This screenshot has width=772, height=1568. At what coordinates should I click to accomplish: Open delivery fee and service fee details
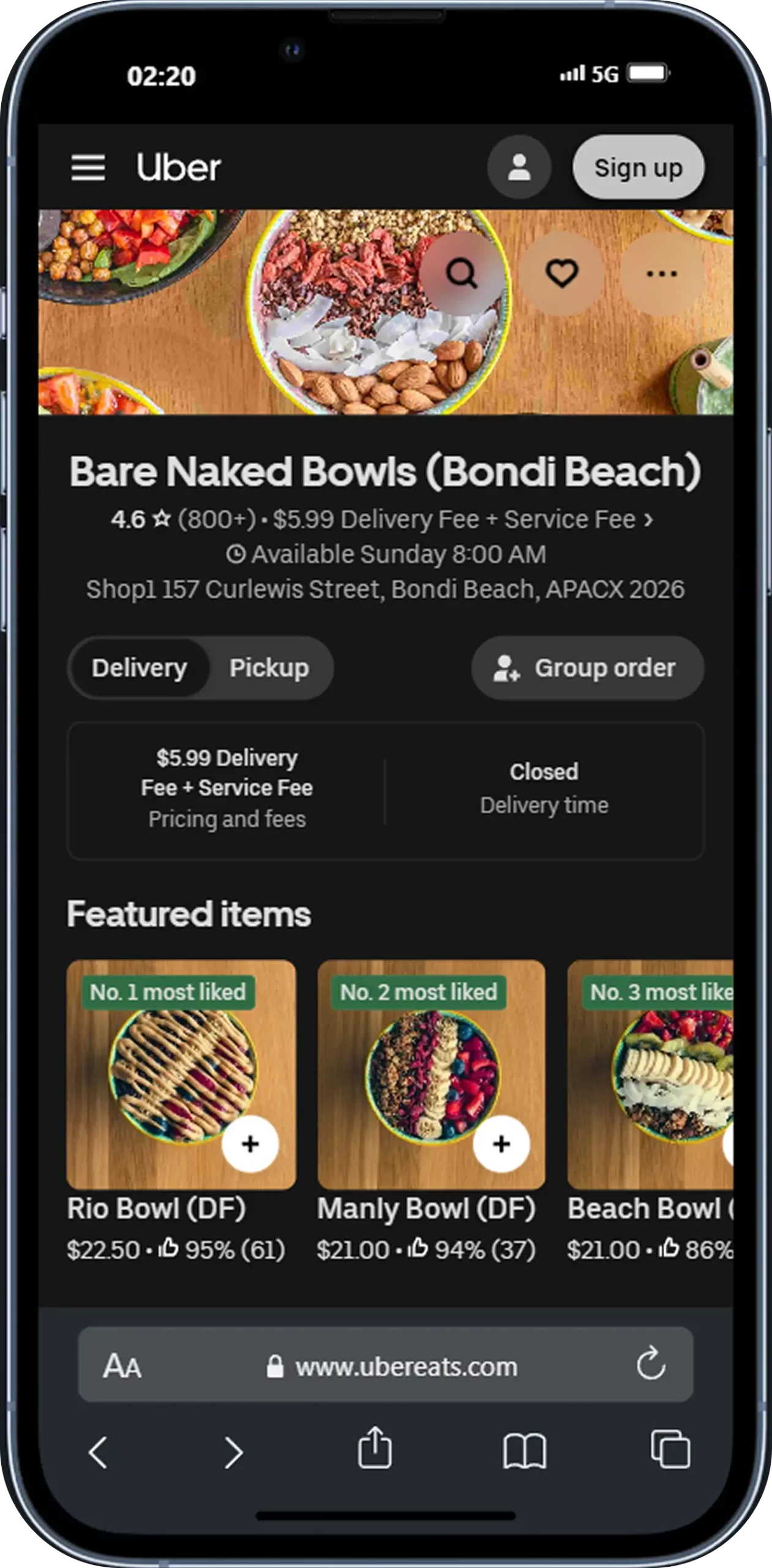pyautogui.click(x=463, y=519)
